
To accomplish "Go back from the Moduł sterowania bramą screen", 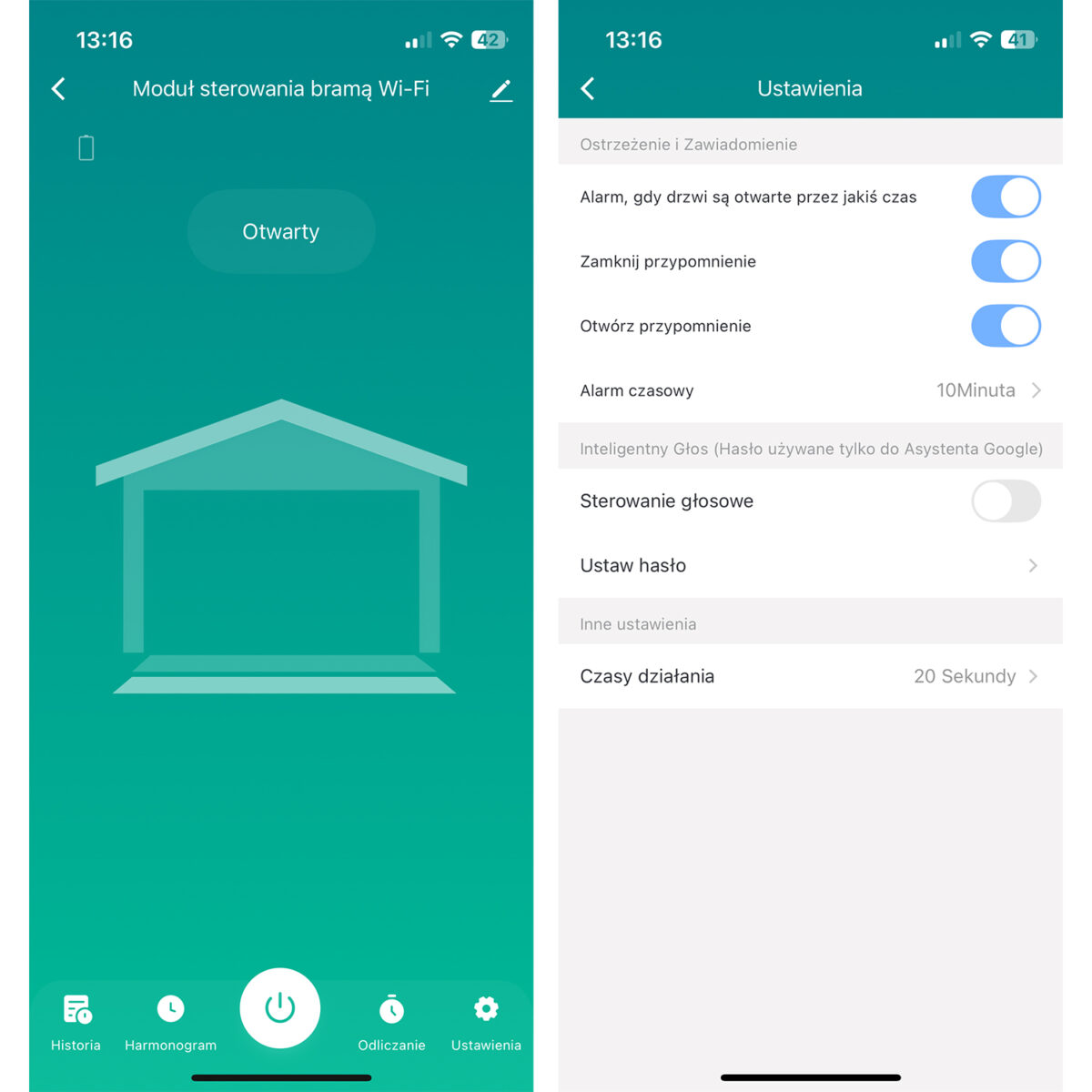I will [59, 88].
